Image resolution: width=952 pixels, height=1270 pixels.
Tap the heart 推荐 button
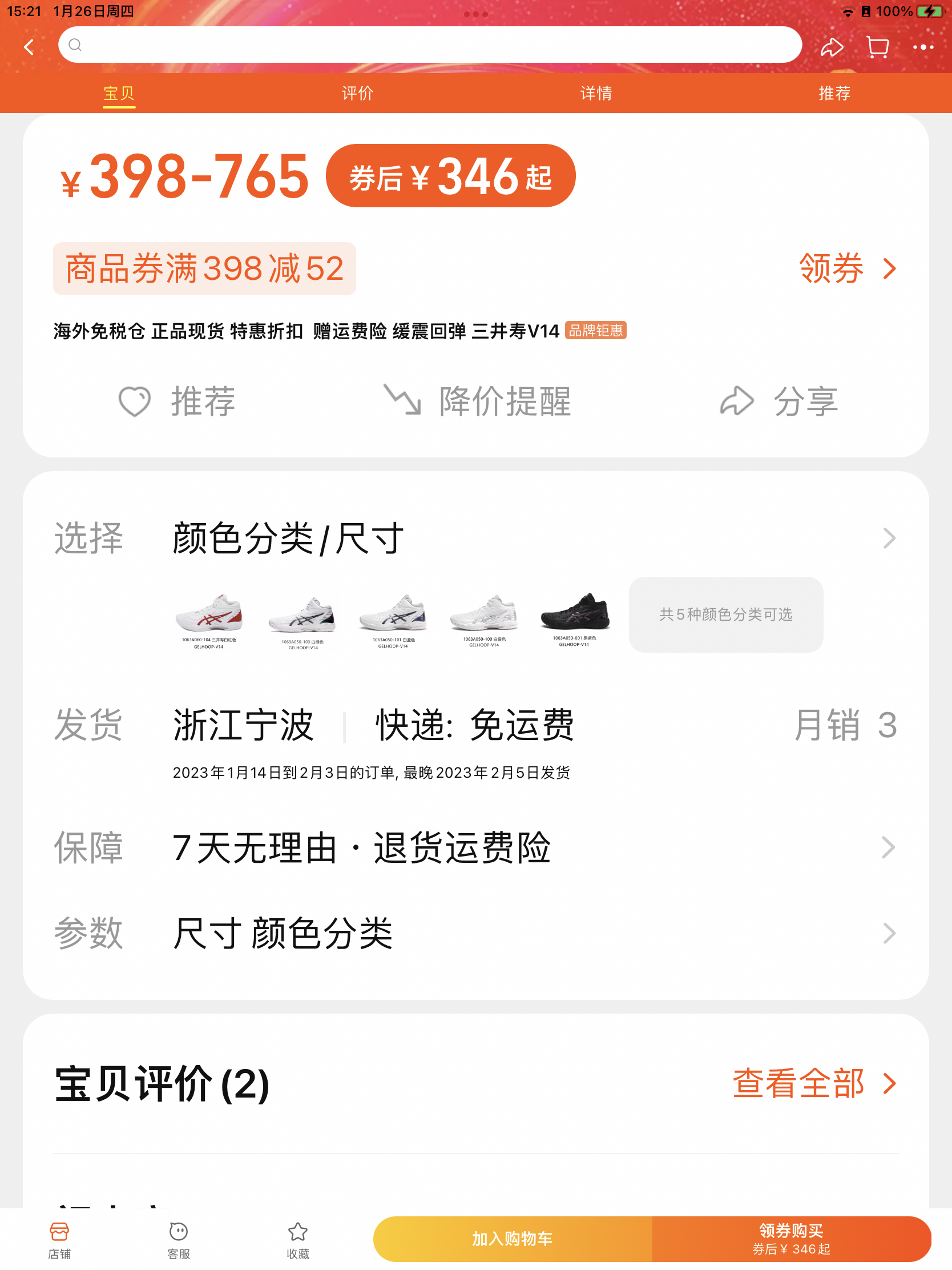click(x=177, y=401)
